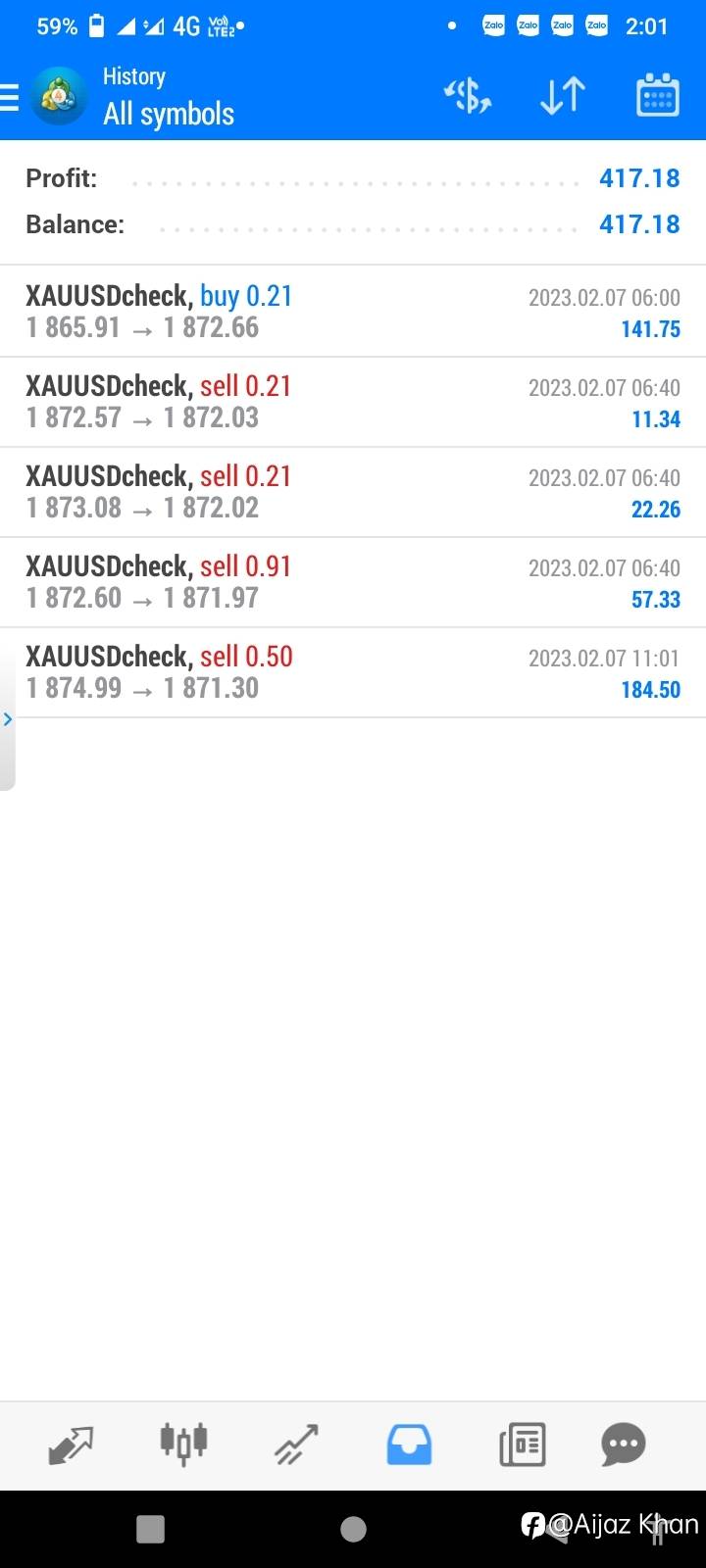
Task: Open the hamburger side menu
Action: (x=9, y=97)
